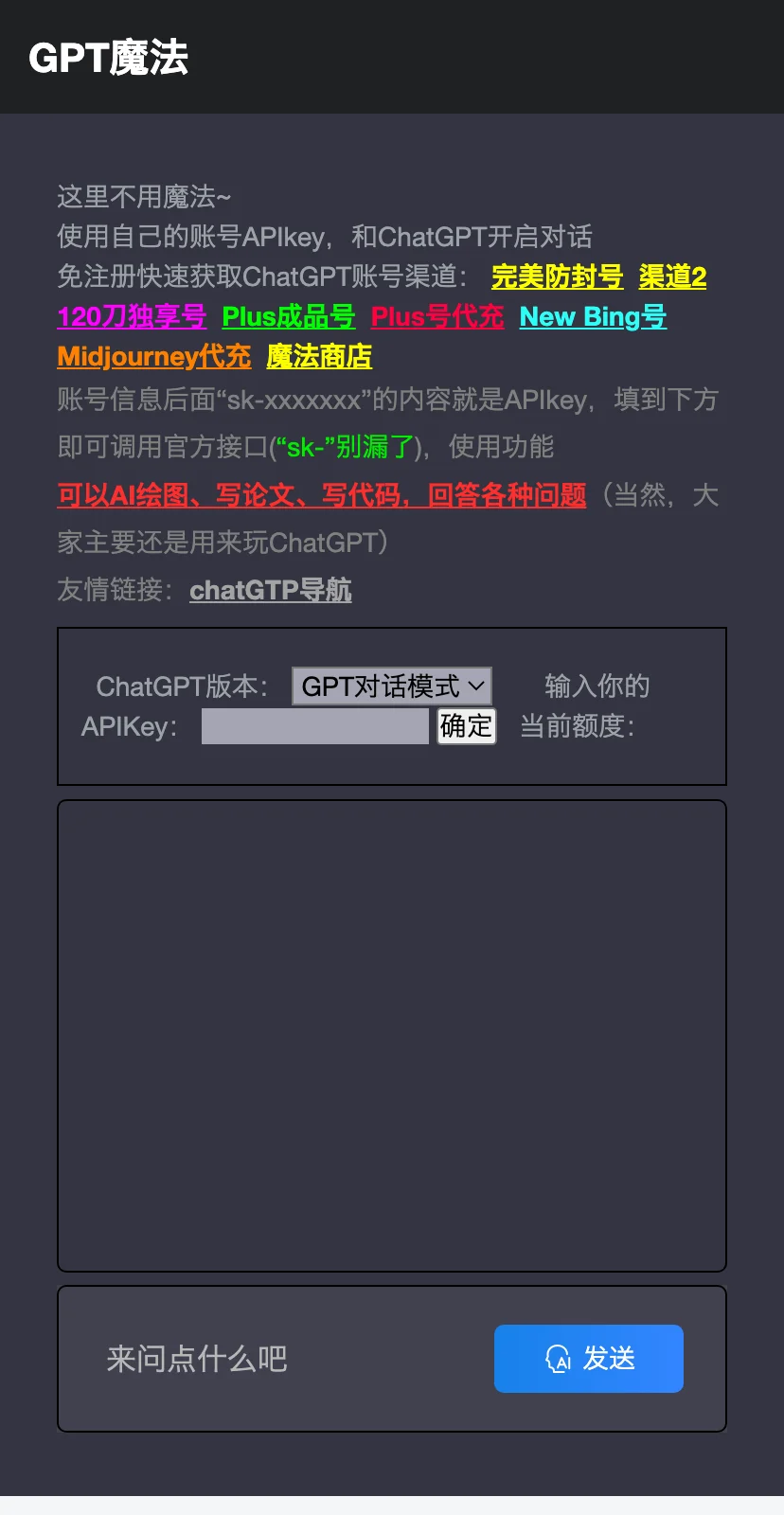Open the 完美防封号 link
The image size is (784, 1515).
(x=557, y=276)
